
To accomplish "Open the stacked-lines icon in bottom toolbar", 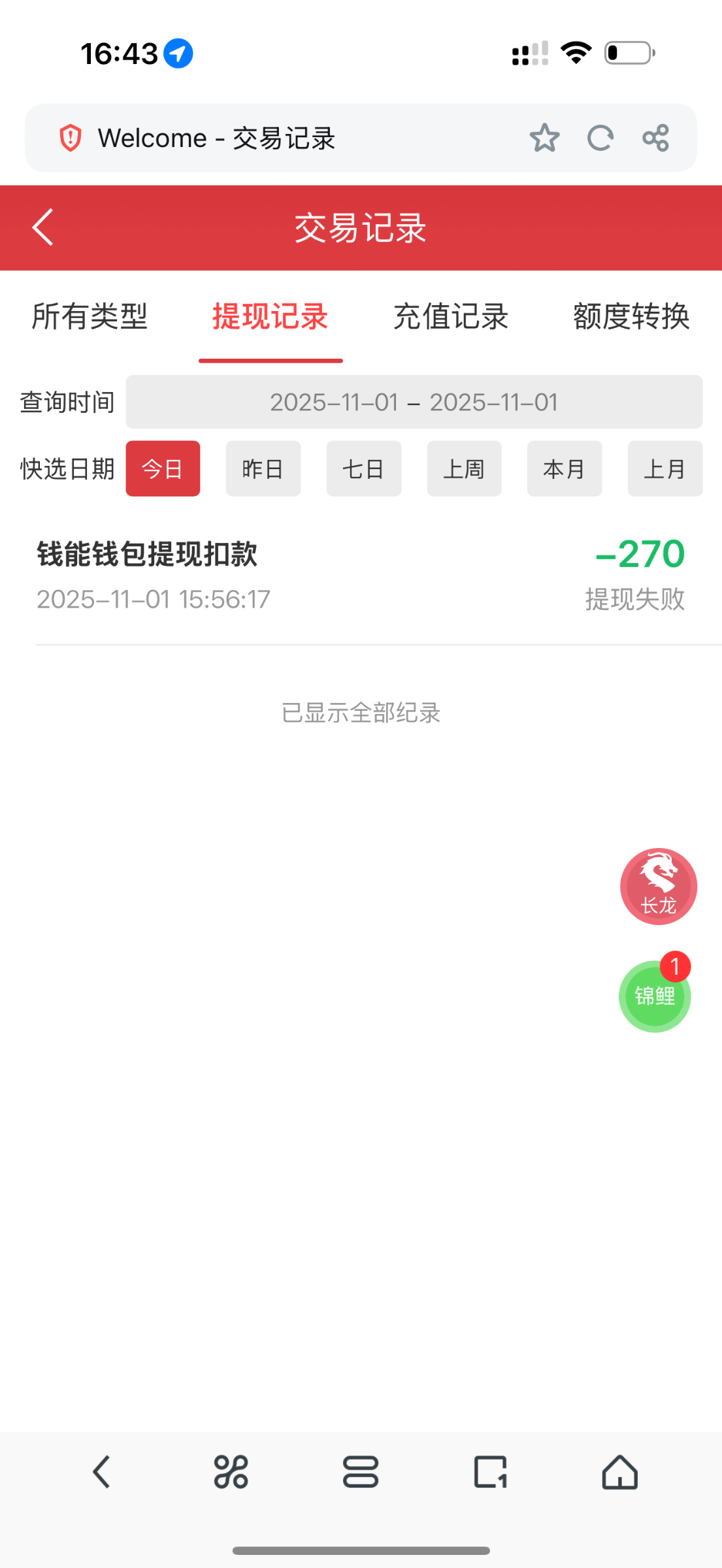I will coord(361,1473).
